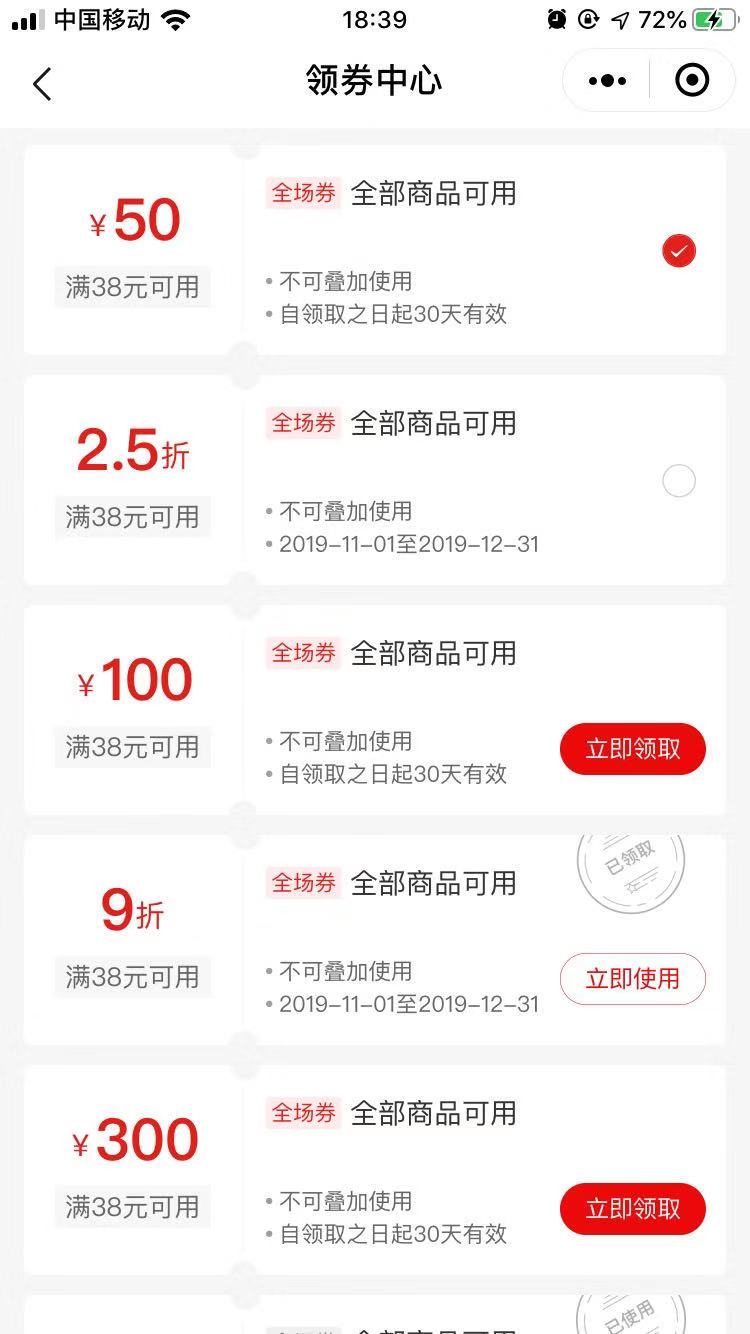Select the 2.5折 coupon checkbox
The image size is (750, 1334).
[x=679, y=481]
